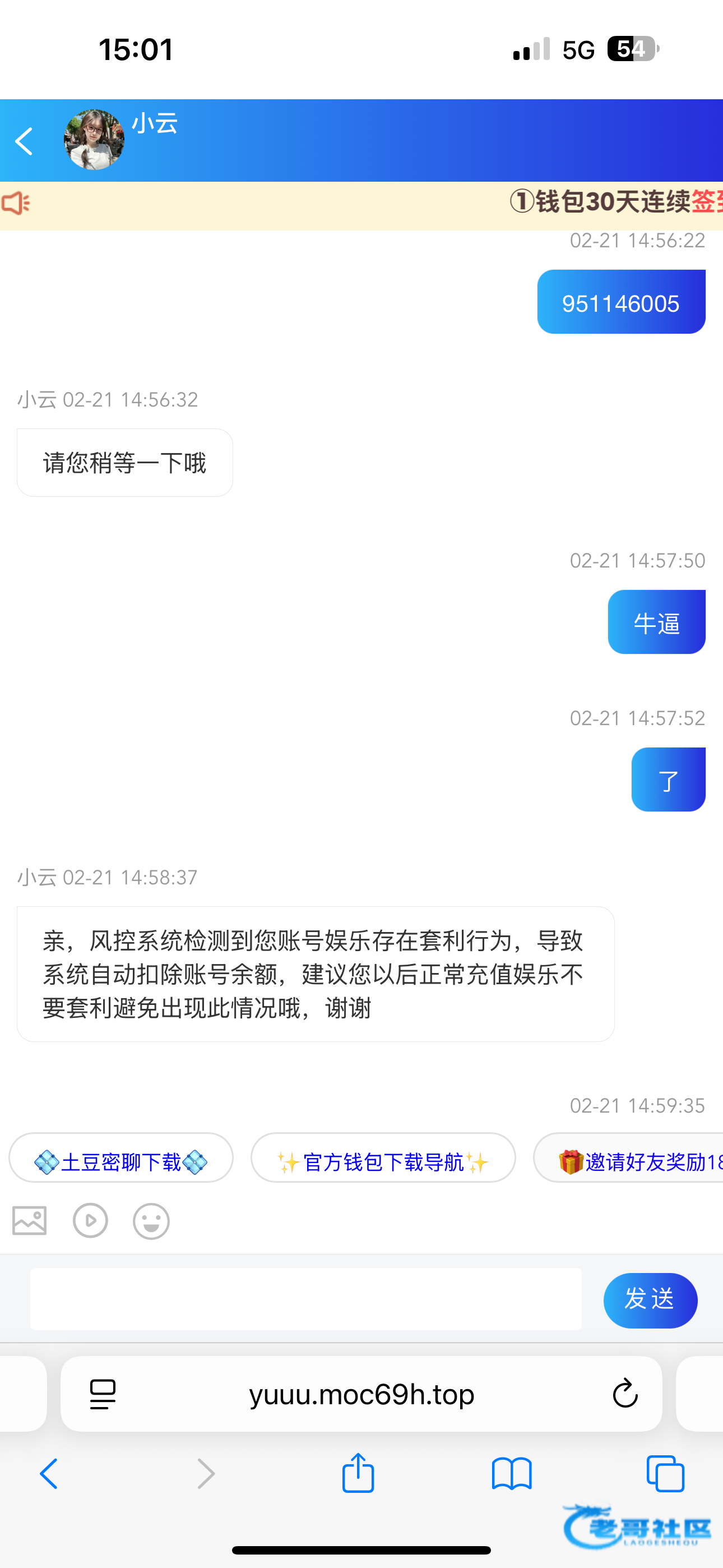
Task: Select the 邀请好友奖励 chip
Action: click(x=633, y=1162)
